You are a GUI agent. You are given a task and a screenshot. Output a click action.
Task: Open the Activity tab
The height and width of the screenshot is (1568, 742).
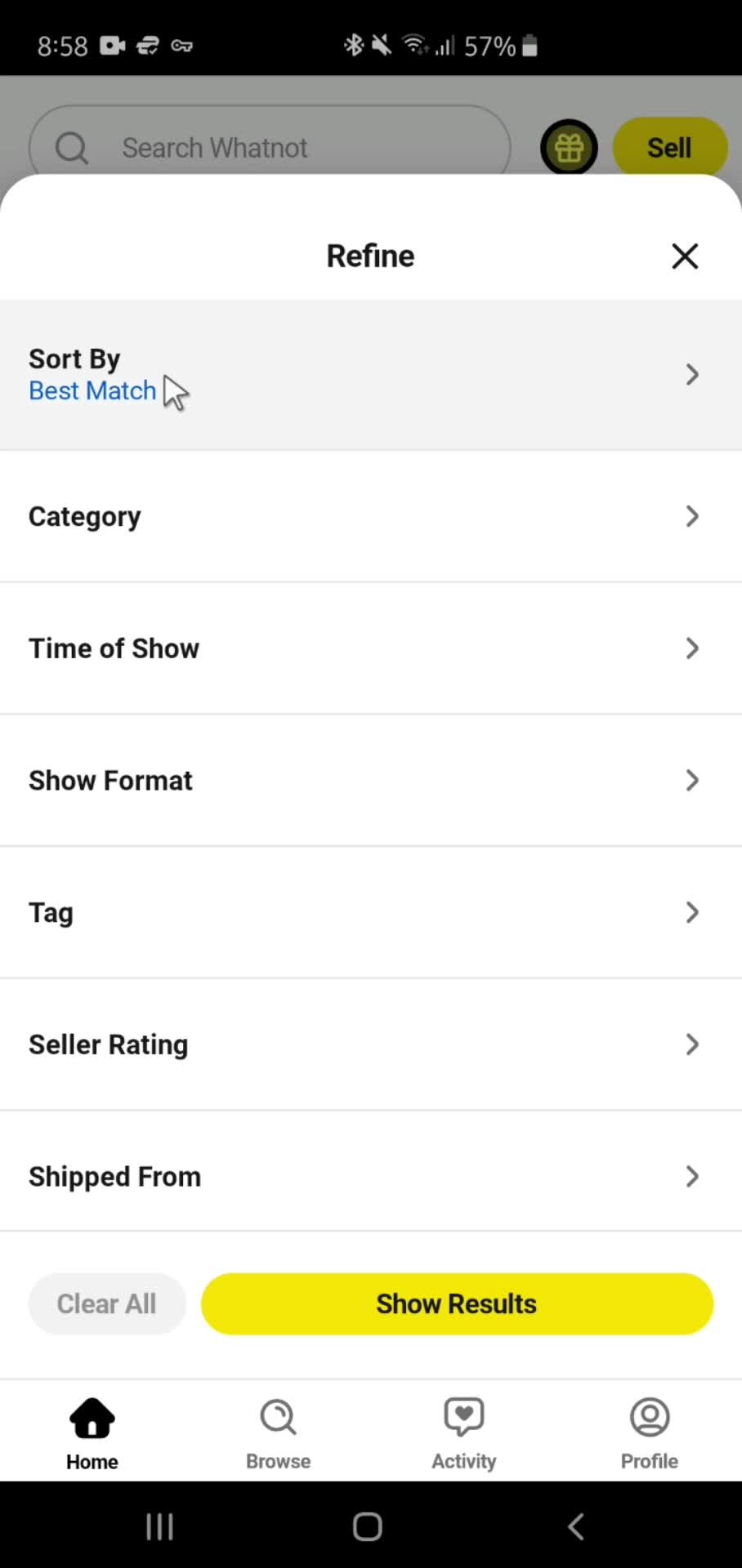[x=463, y=1433]
